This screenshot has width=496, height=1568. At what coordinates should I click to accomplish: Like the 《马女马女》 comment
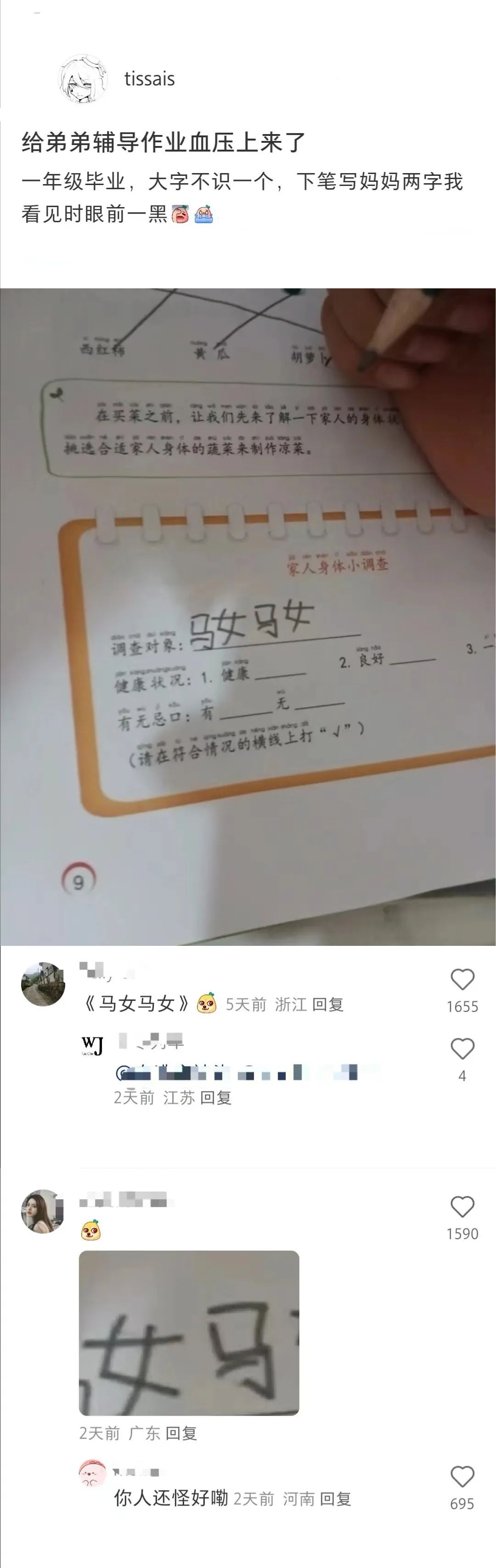pos(462,979)
